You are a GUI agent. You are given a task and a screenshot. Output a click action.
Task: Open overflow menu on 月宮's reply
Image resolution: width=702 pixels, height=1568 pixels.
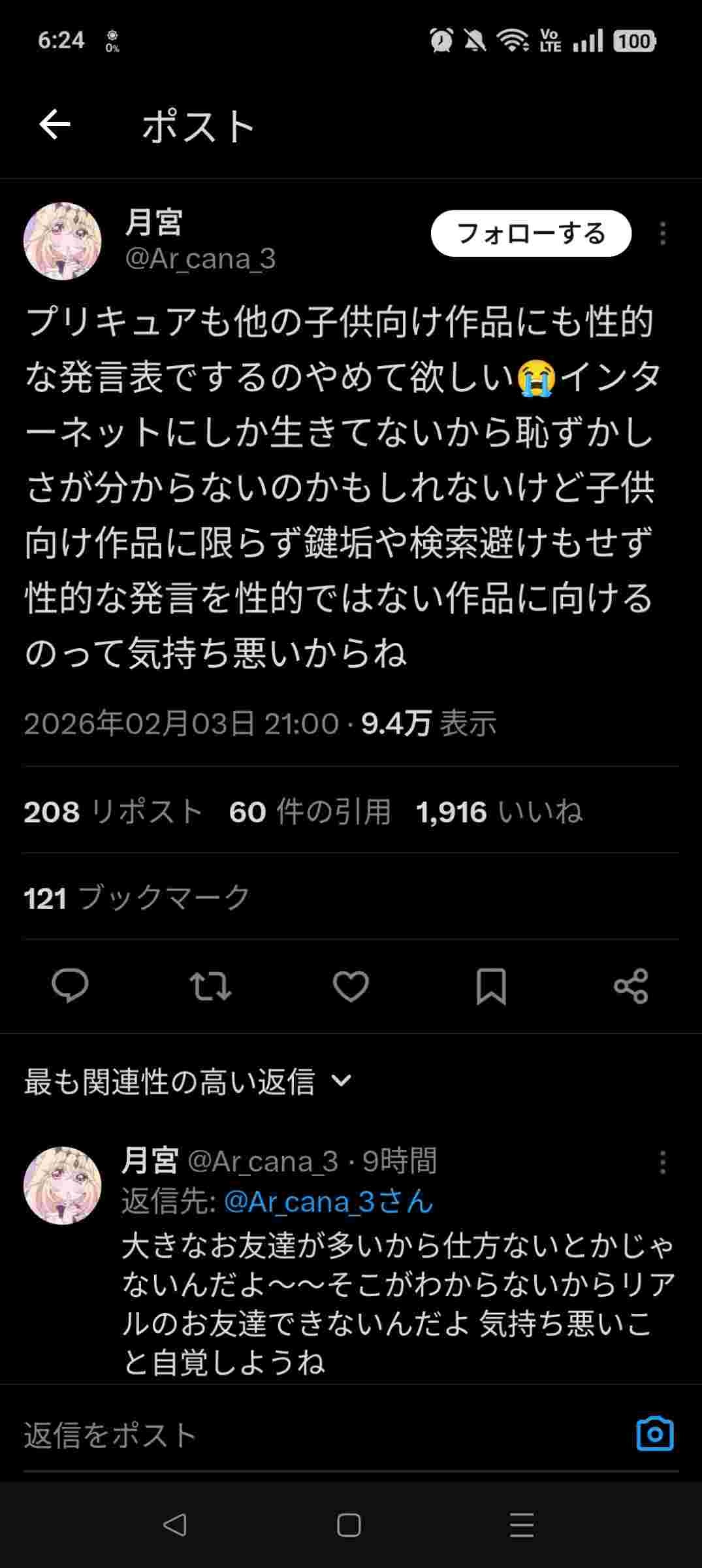click(662, 1162)
